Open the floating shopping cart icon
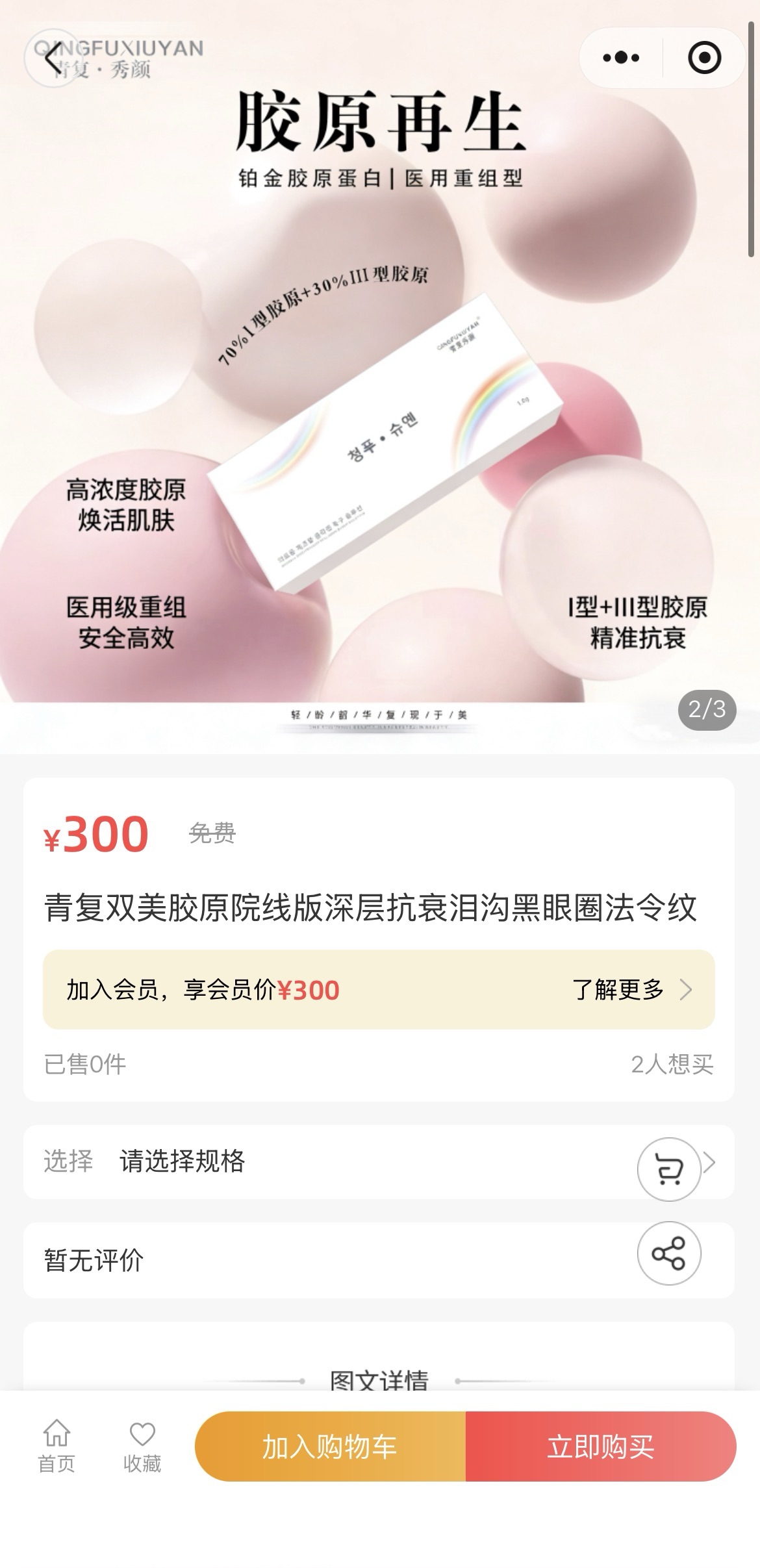The image size is (760, 1568). (668, 1169)
